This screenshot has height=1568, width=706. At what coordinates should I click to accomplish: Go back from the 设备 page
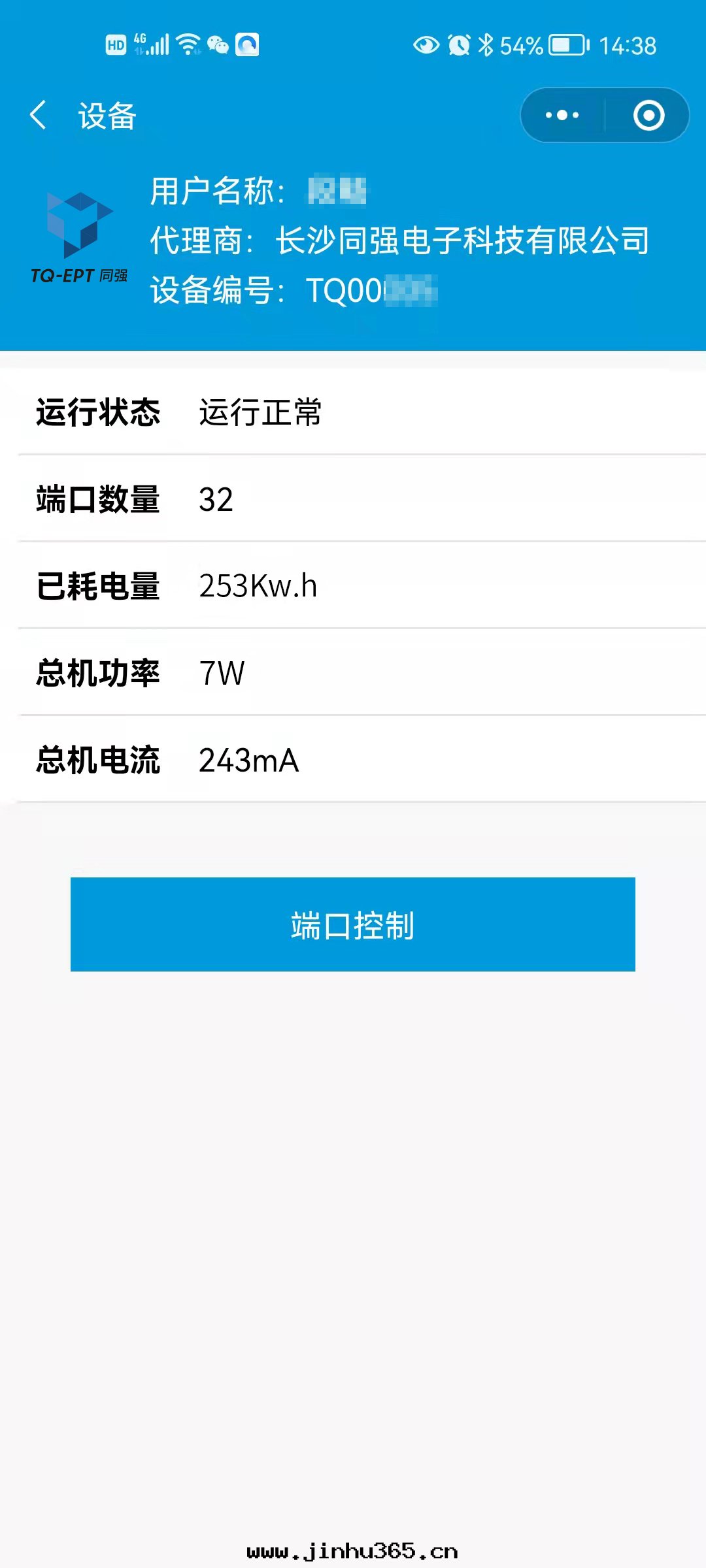point(39,116)
